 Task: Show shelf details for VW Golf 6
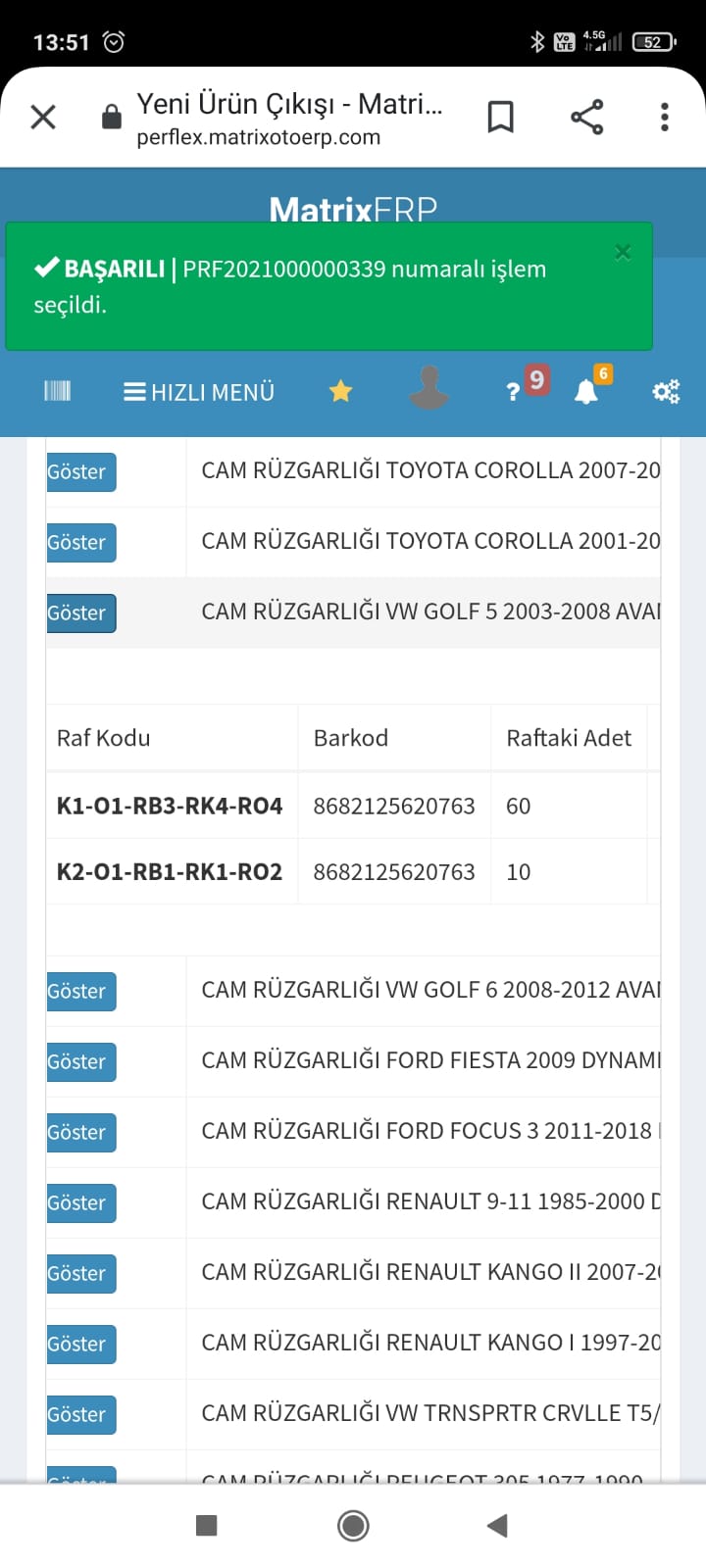80,992
